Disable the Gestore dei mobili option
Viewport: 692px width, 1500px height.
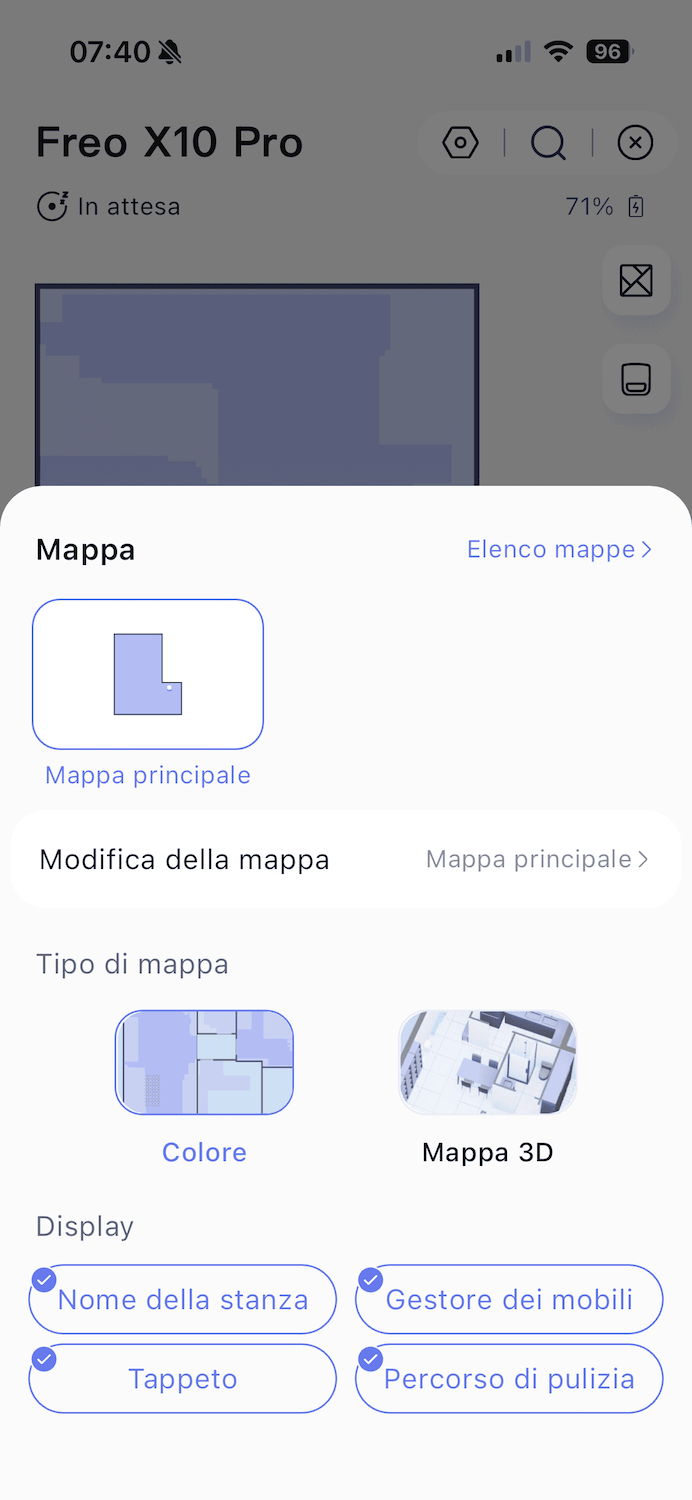tap(509, 1299)
